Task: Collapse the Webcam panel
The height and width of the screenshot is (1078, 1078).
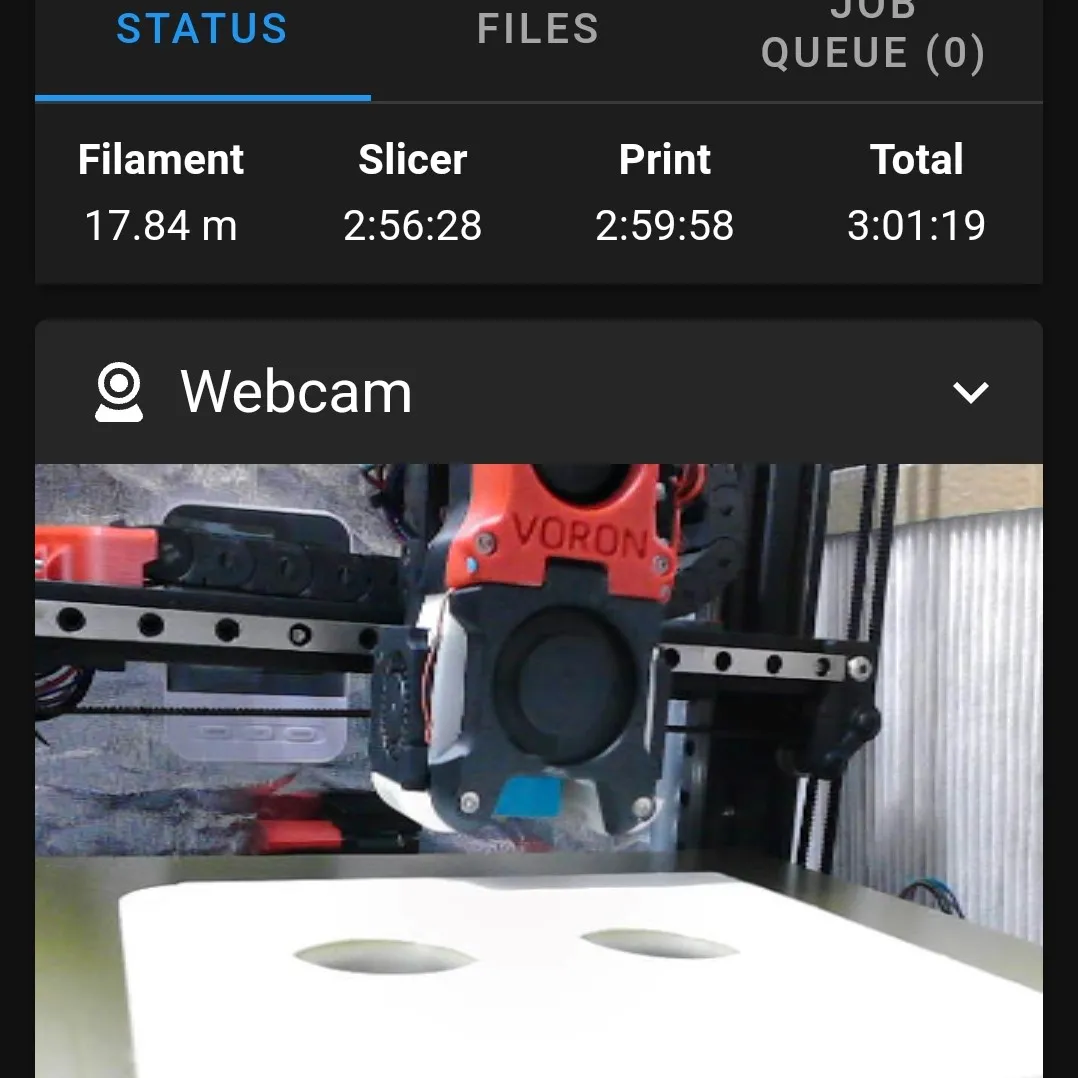Action: (x=970, y=392)
